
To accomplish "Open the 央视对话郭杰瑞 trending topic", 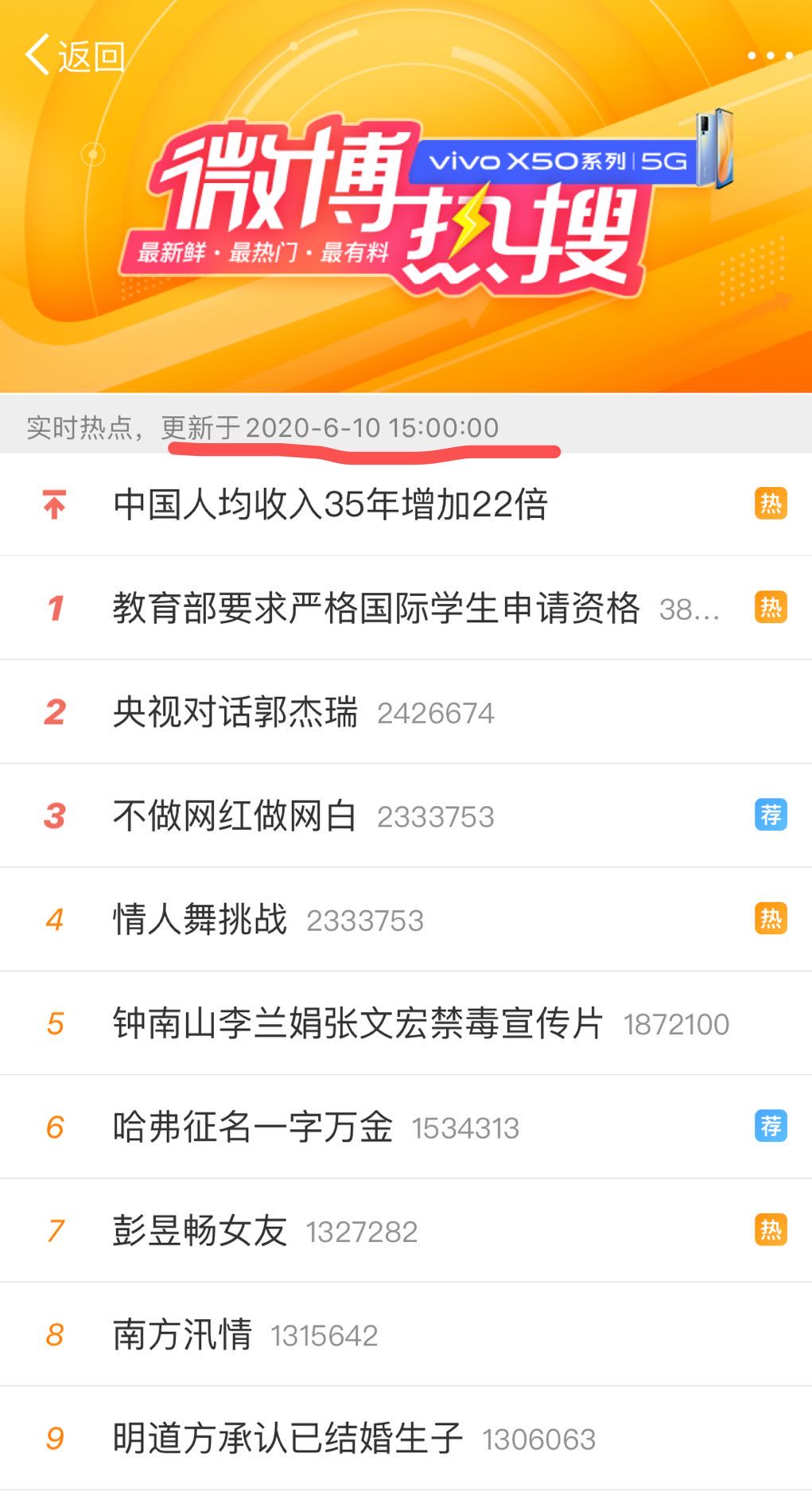I will 239,711.
